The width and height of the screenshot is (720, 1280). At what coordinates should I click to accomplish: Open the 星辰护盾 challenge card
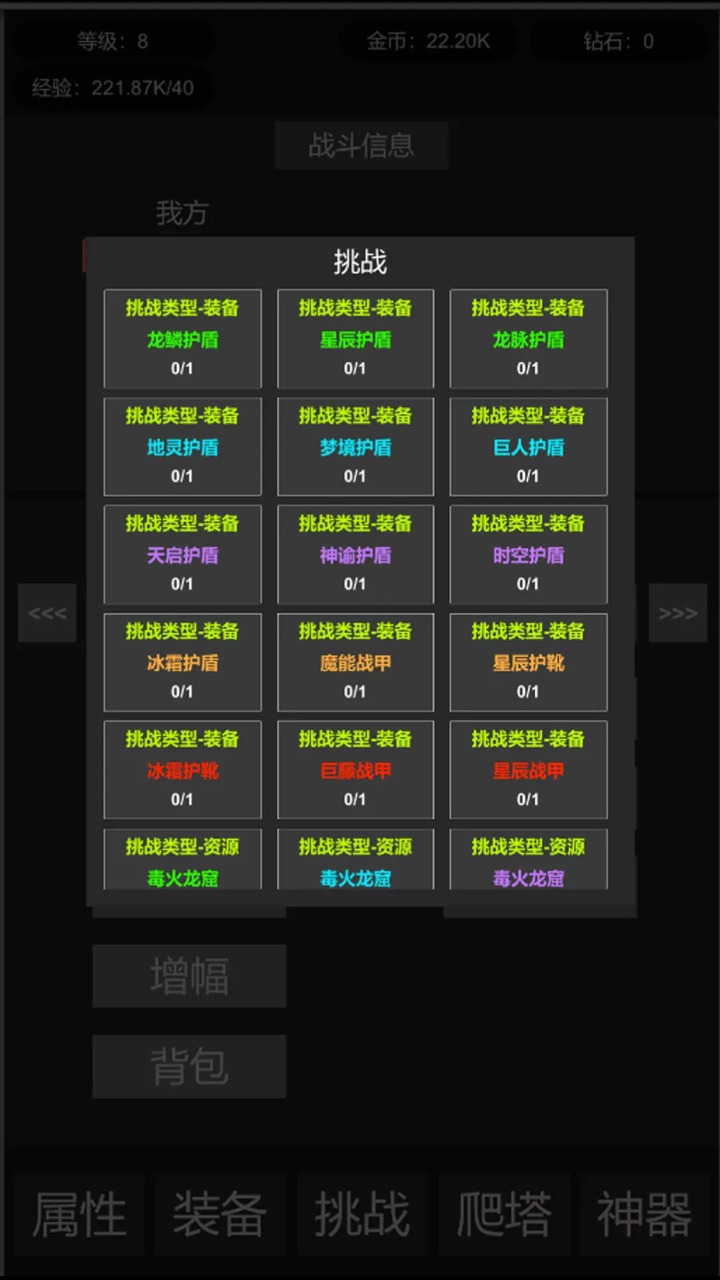[355, 339]
